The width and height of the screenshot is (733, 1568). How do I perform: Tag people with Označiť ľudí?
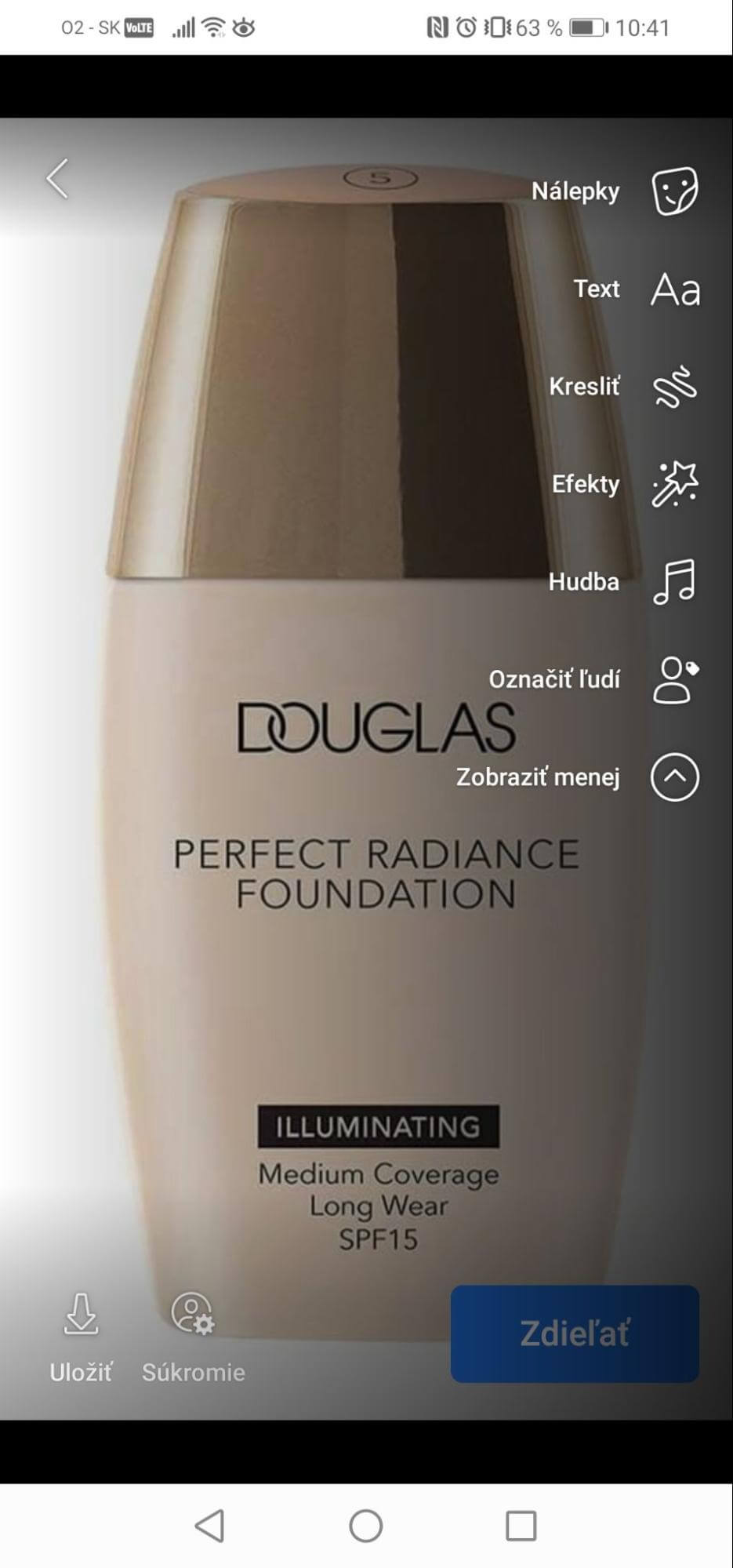pyautogui.click(x=674, y=679)
